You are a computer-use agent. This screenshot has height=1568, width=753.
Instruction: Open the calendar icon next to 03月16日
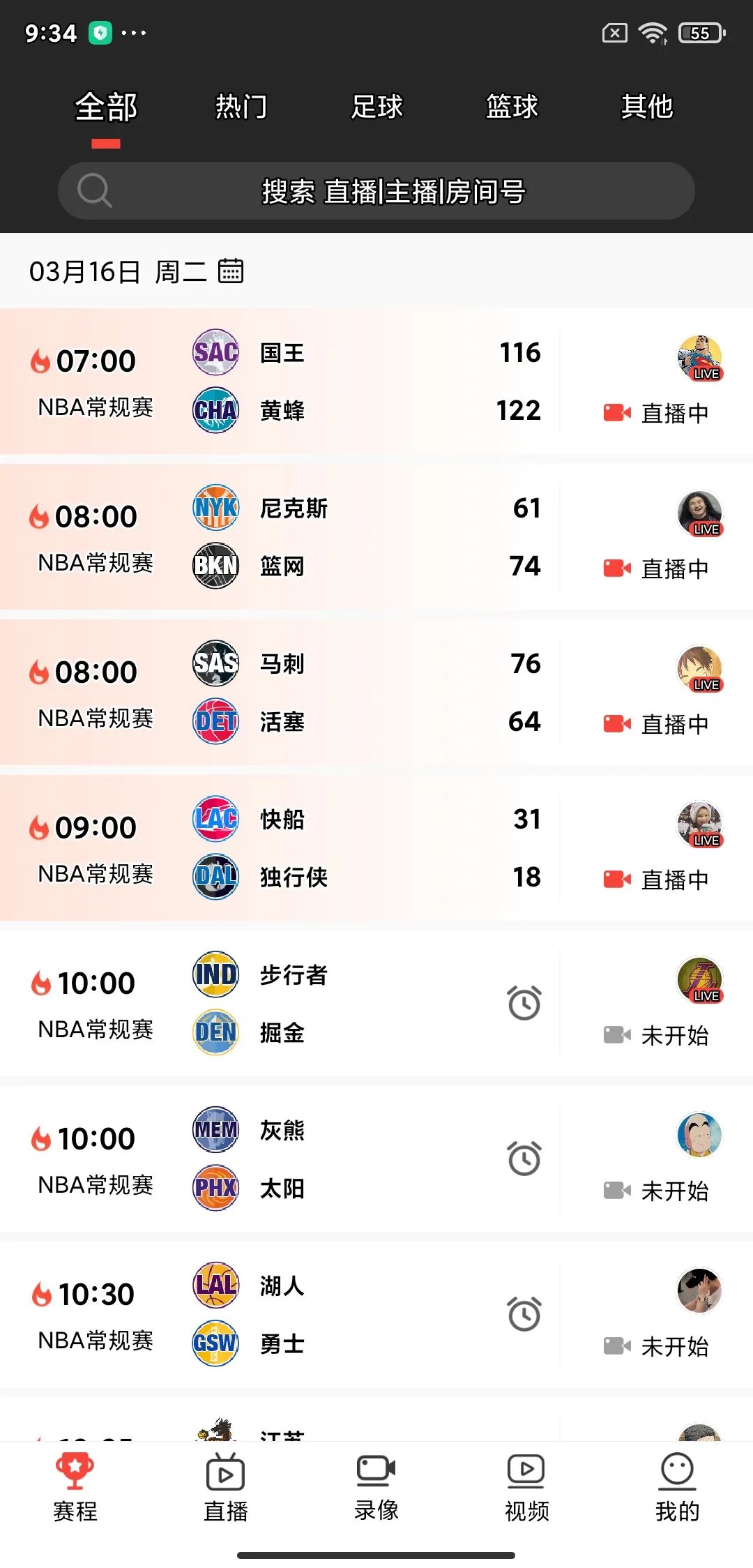point(231,271)
